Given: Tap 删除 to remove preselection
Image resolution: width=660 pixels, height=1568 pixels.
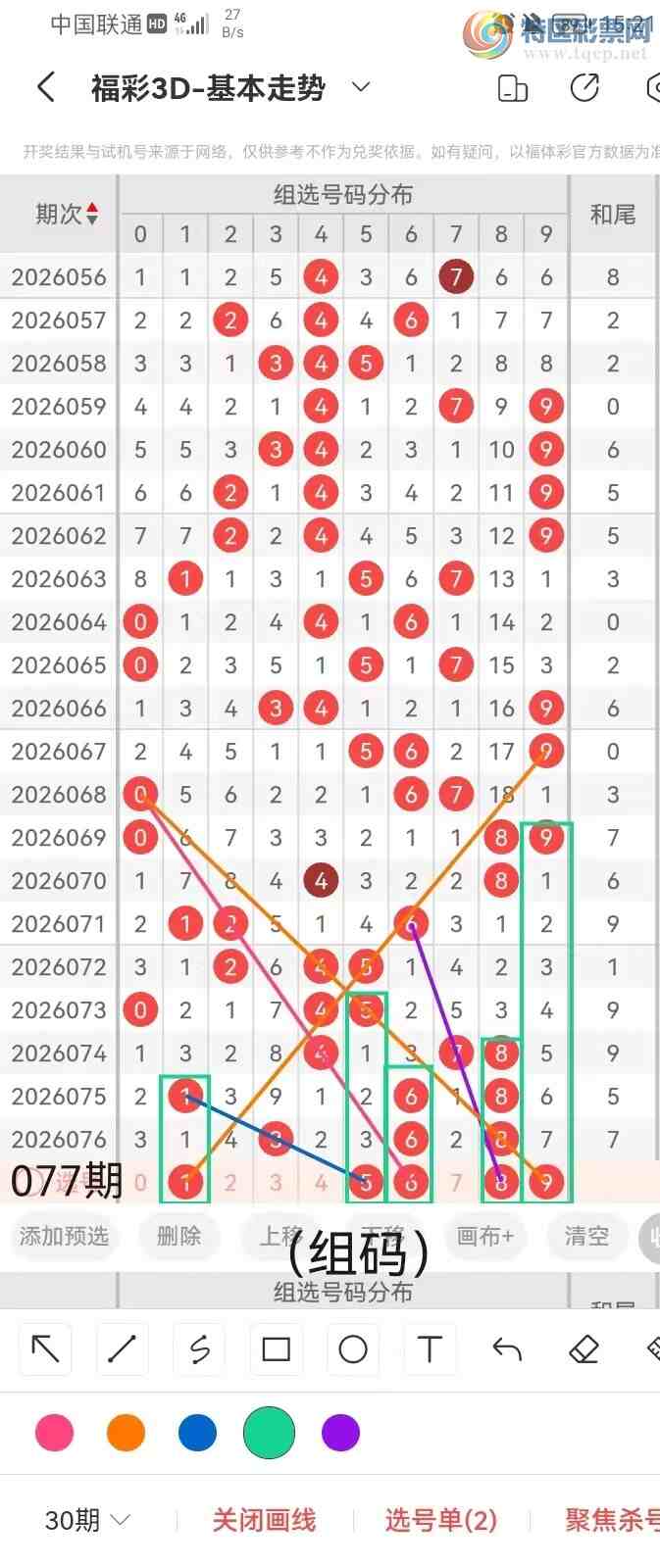Looking at the screenshot, I should tap(178, 1236).
